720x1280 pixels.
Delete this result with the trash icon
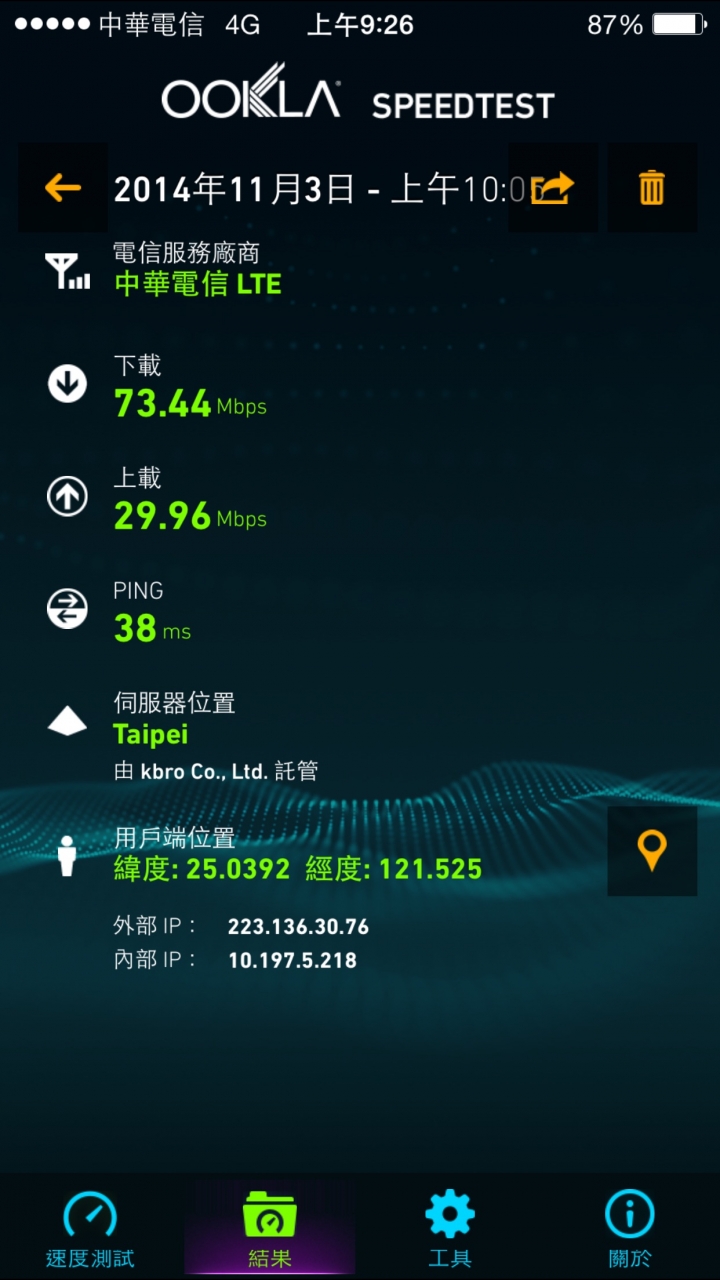pos(652,188)
